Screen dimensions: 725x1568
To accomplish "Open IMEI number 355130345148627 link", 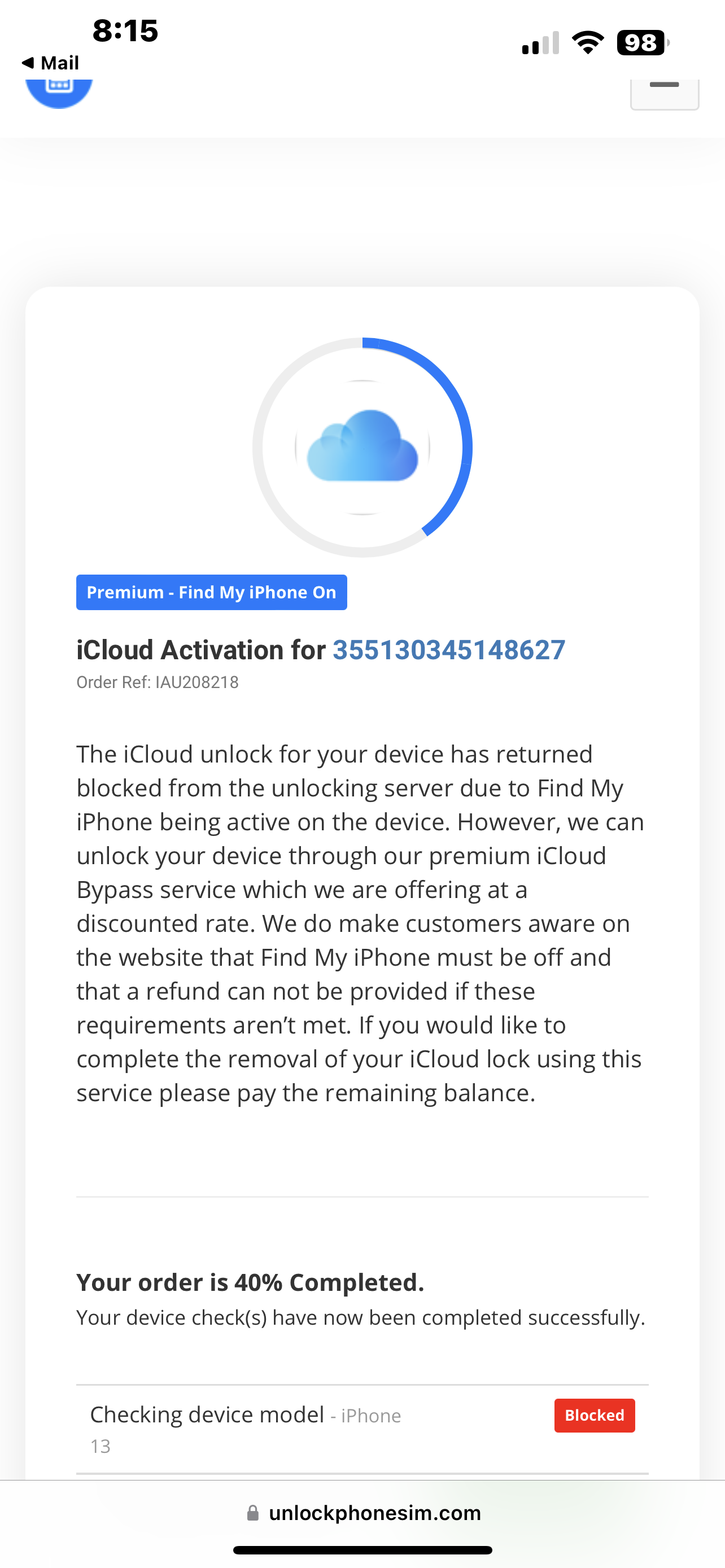I will click(x=449, y=650).
